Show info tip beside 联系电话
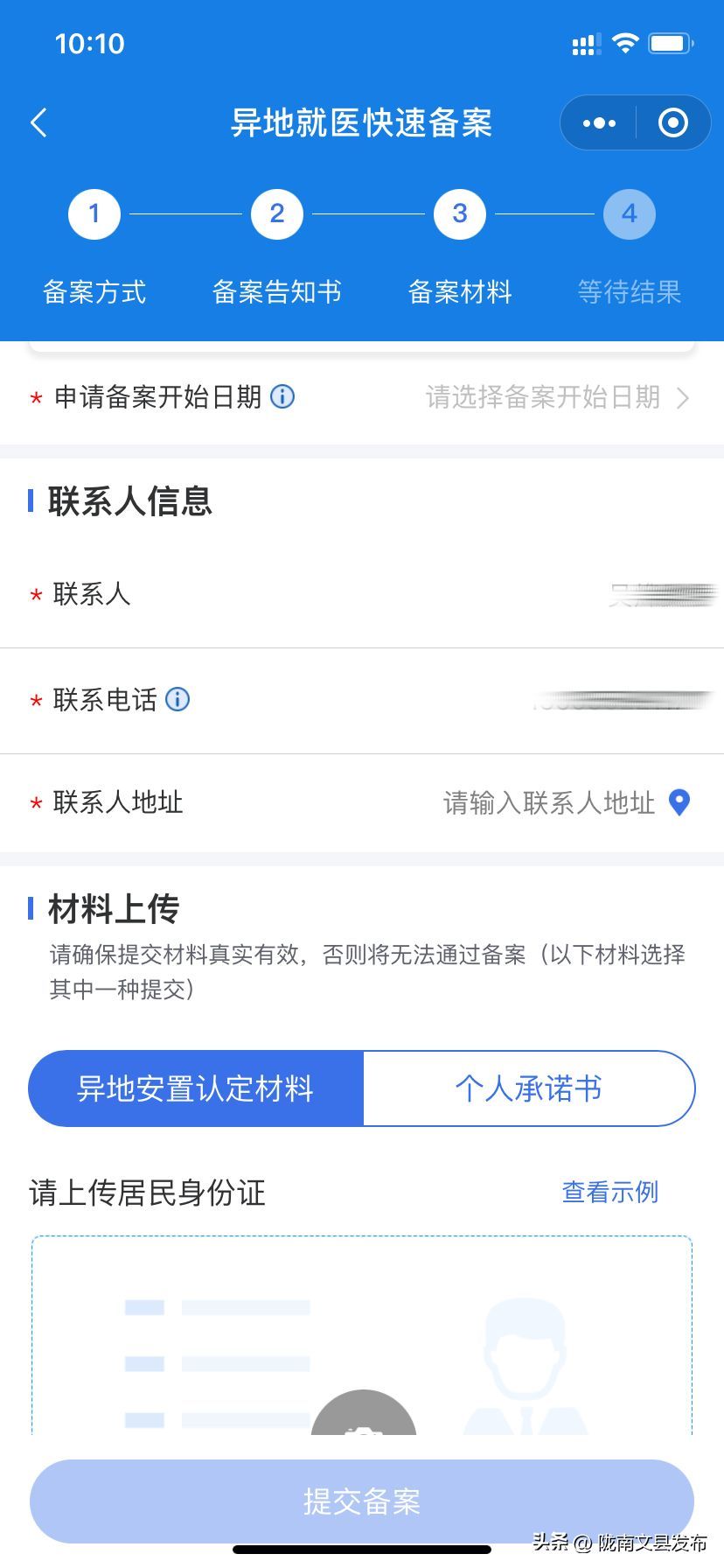This screenshot has height=1568, width=724. click(178, 699)
